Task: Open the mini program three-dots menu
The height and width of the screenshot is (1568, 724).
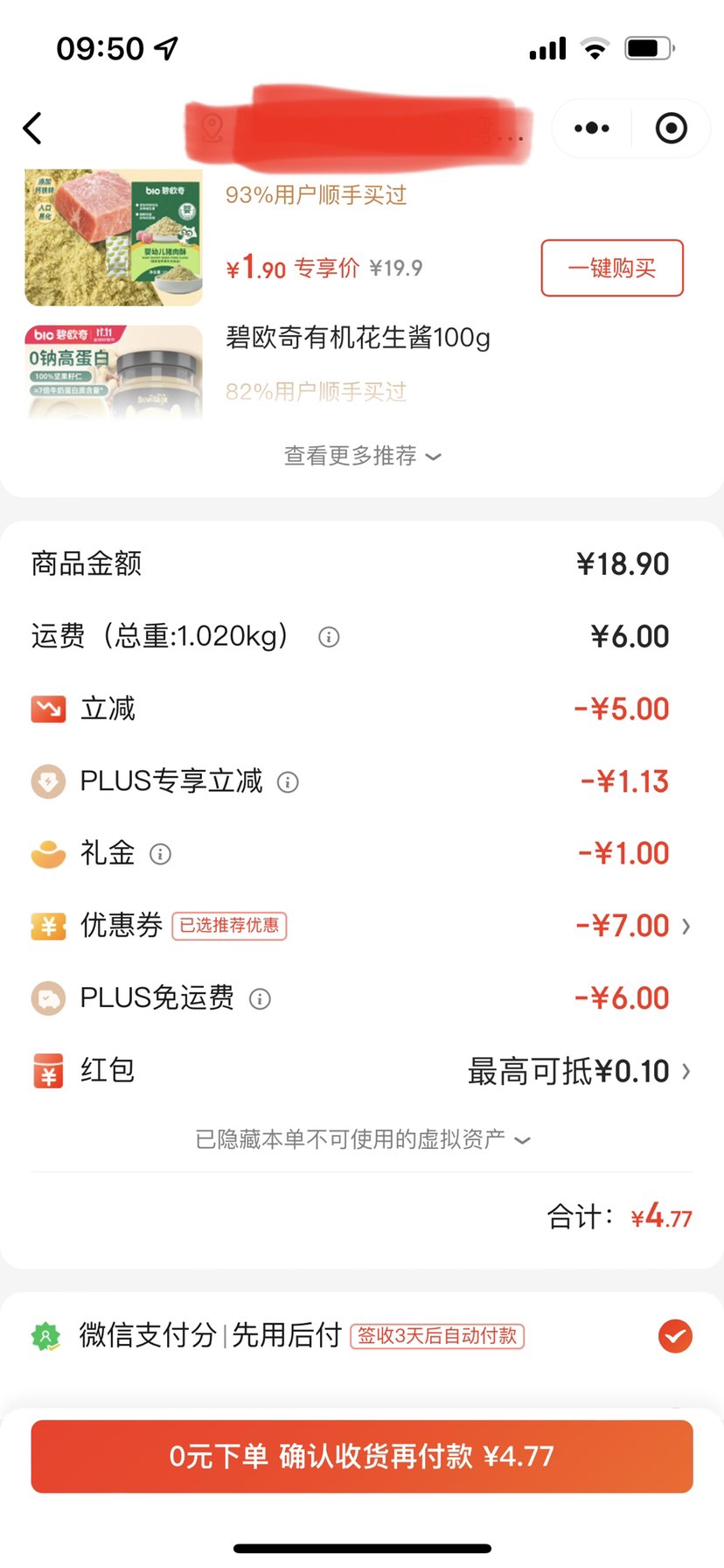Action: (x=592, y=129)
